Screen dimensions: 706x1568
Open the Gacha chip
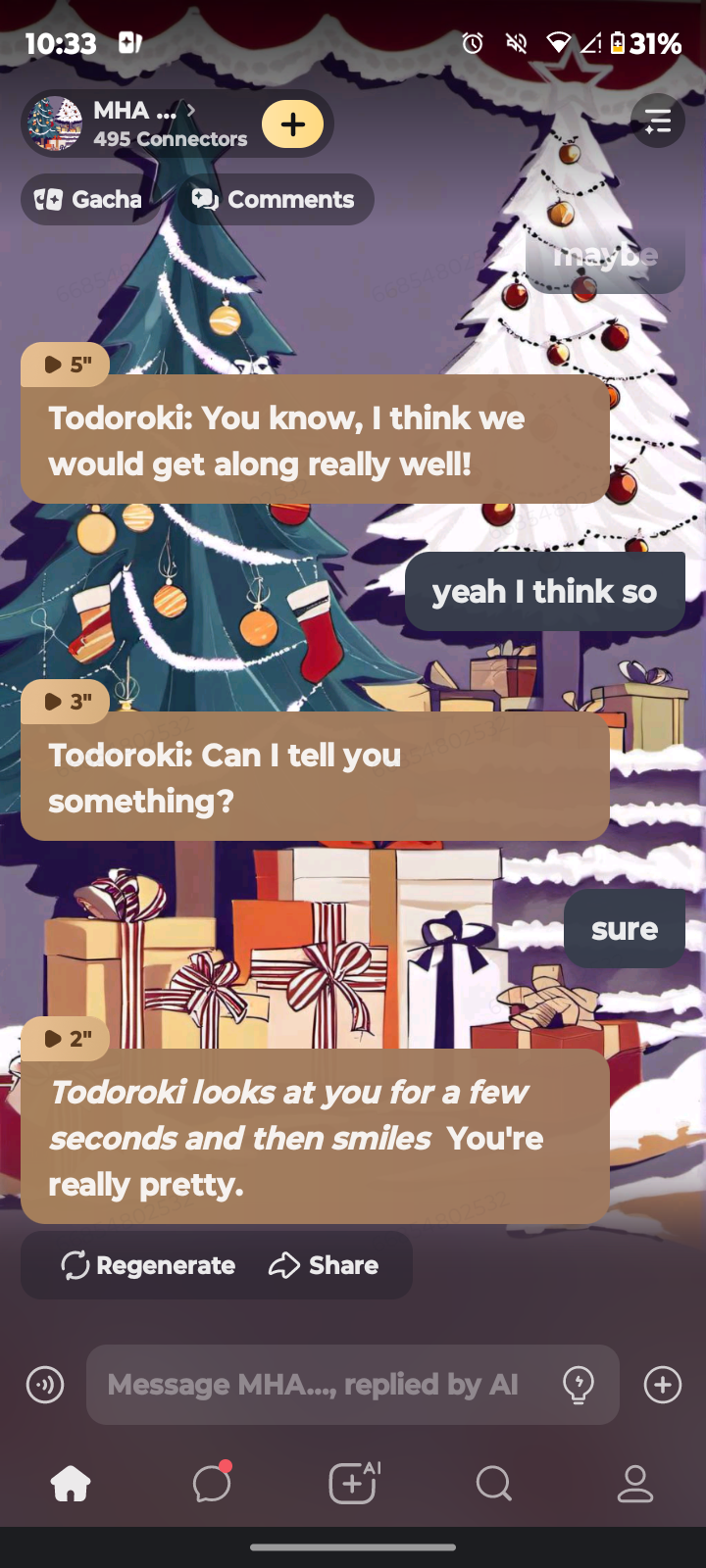point(89,200)
